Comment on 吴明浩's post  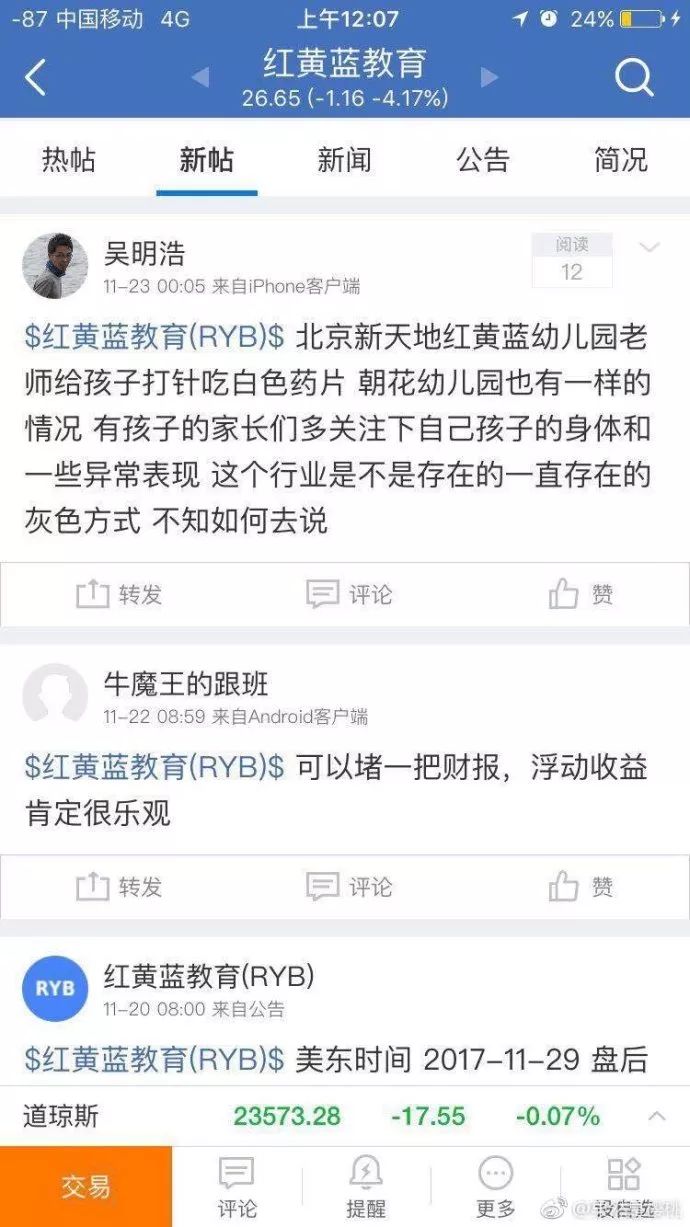[349, 595]
